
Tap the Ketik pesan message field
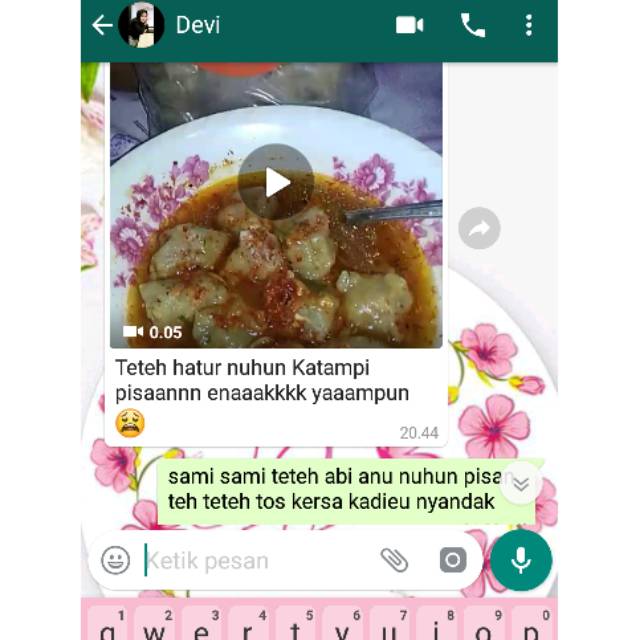(x=250, y=560)
